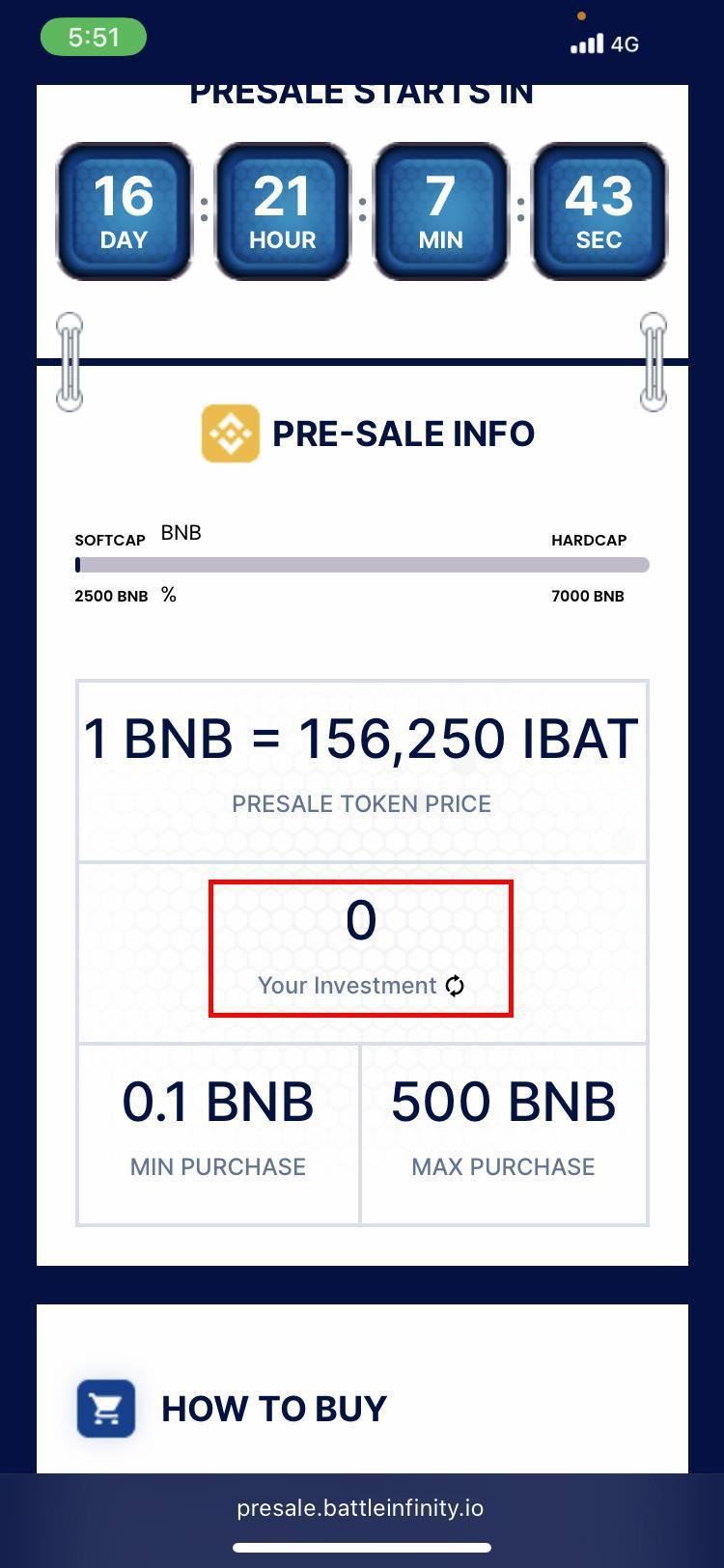
Task: Tap the presale.battleinfinity.io address bar
Action: pos(360,1508)
